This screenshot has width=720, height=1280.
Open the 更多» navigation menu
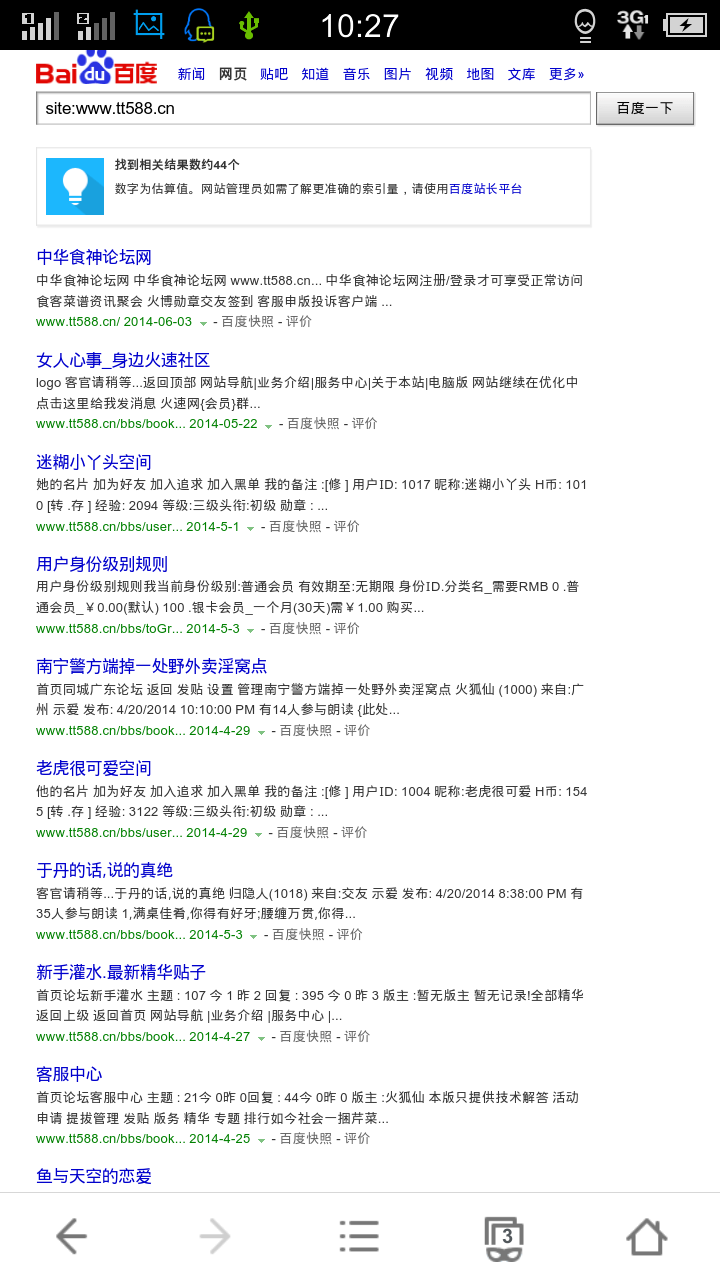(566, 73)
